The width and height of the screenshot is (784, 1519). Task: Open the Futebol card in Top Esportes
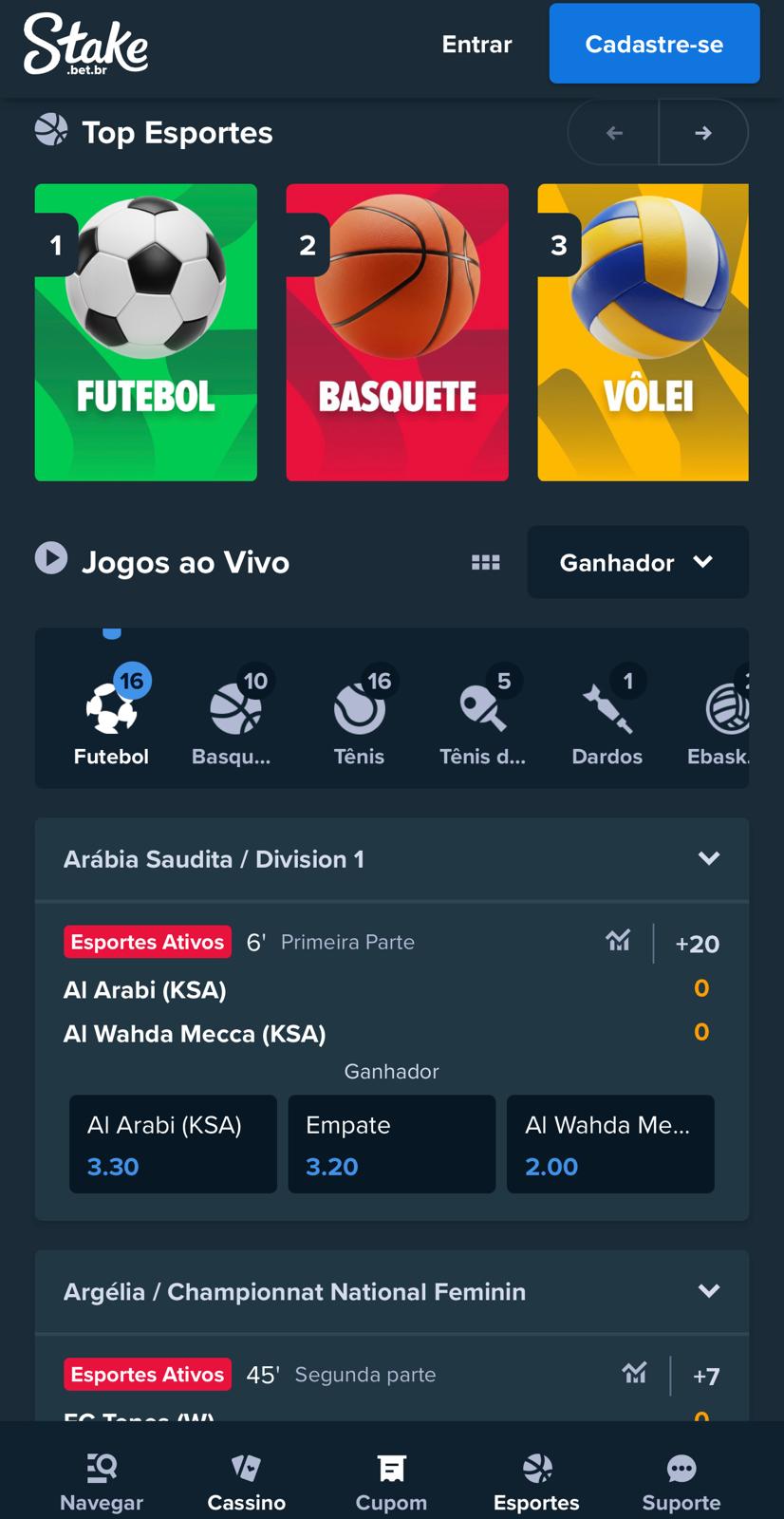(x=145, y=331)
